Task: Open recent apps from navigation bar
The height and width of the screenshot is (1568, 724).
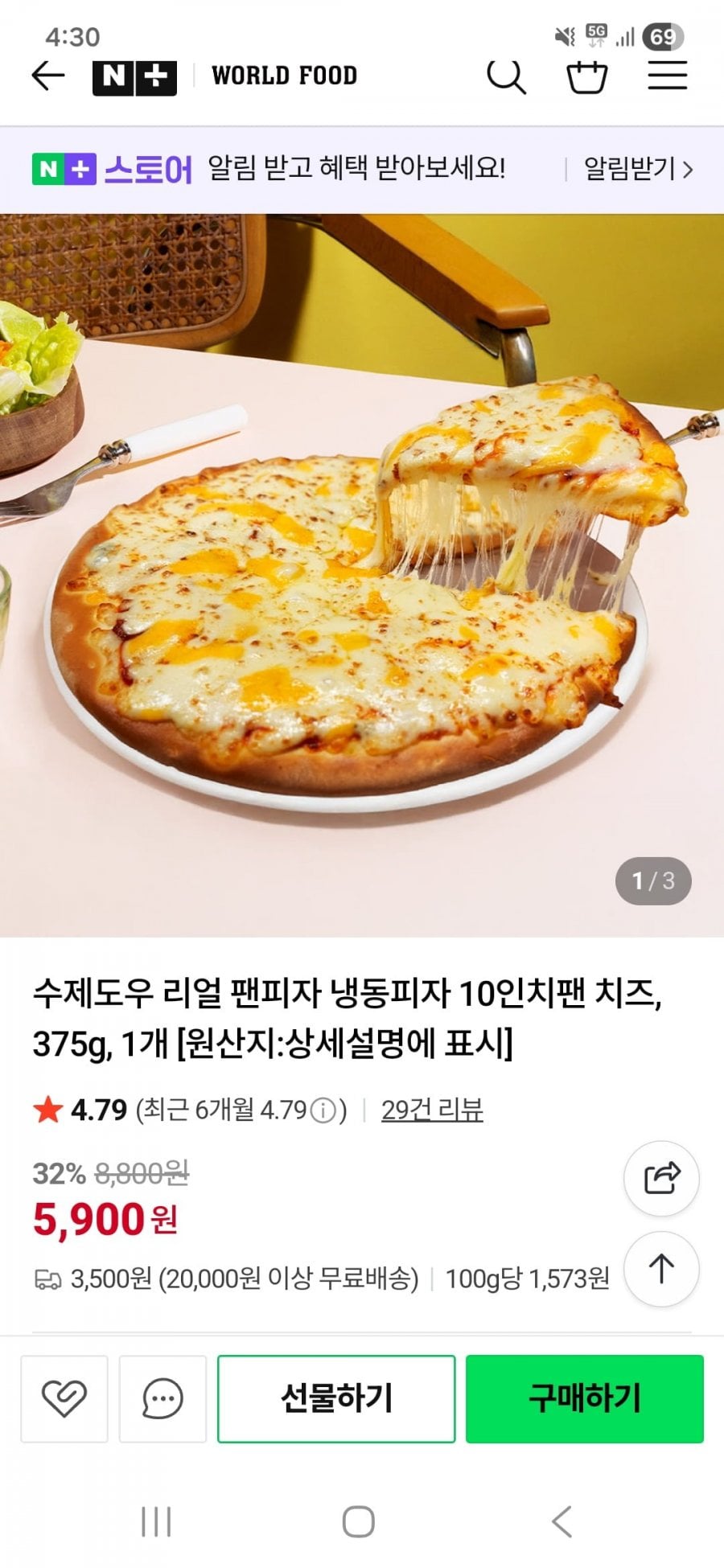Action: (156, 1521)
